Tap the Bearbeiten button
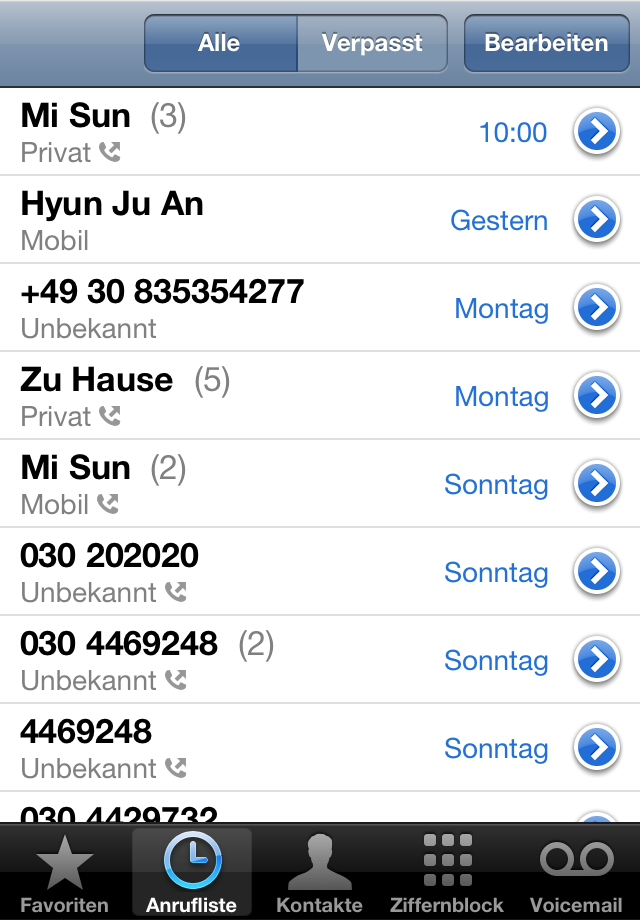This screenshot has width=640, height=920. (x=546, y=44)
